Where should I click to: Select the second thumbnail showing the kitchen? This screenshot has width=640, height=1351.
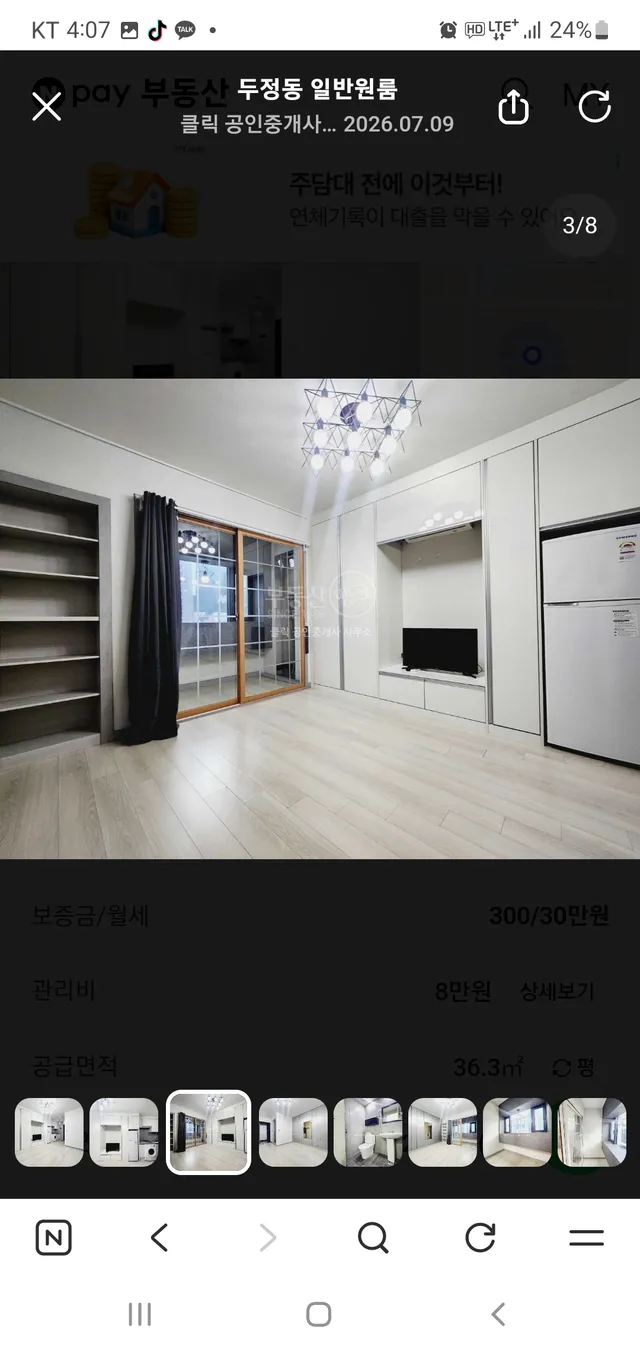124,1132
